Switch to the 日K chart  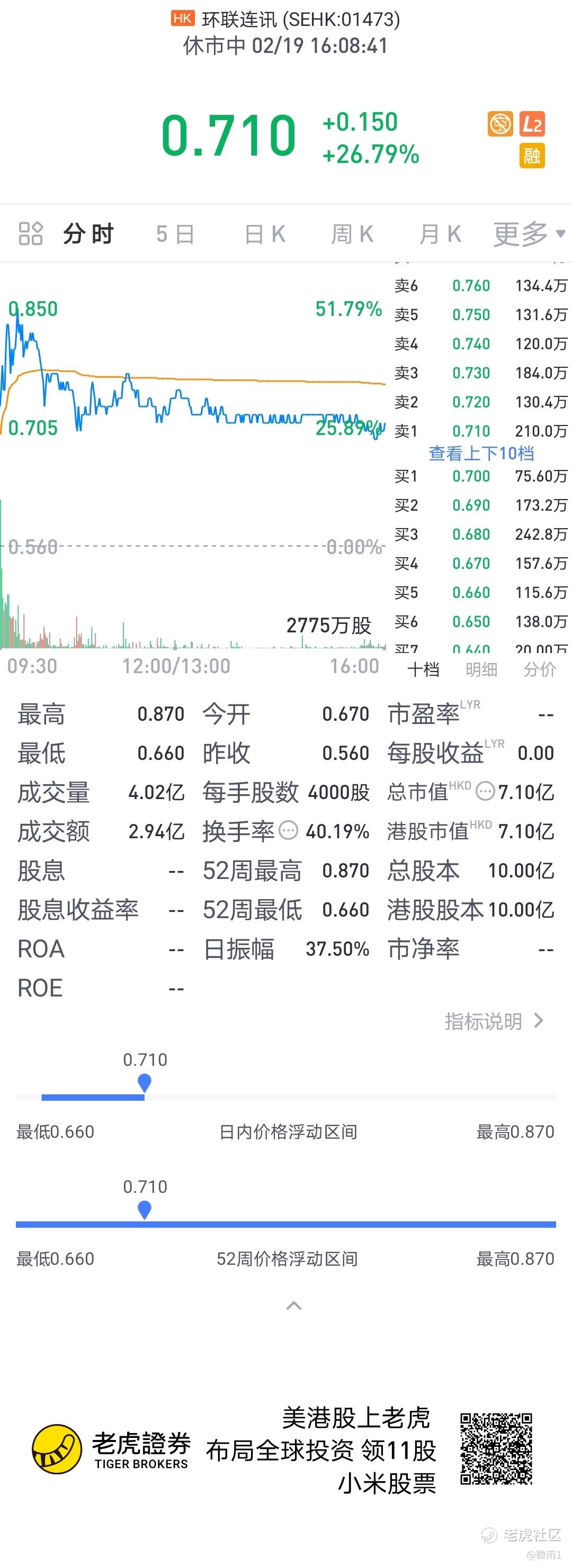pyautogui.click(x=265, y=234)
